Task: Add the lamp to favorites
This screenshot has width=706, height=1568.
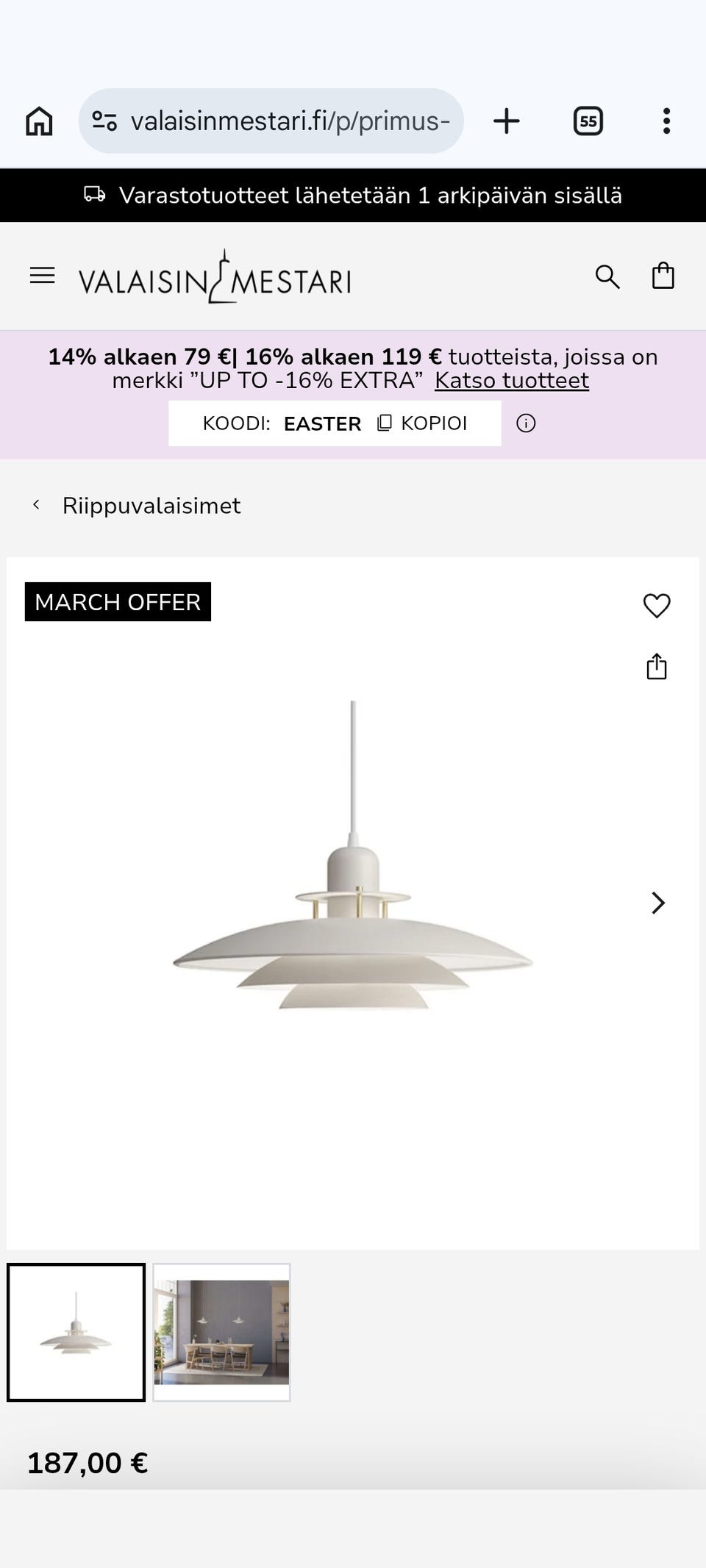Action: click(x=657, y=606)
